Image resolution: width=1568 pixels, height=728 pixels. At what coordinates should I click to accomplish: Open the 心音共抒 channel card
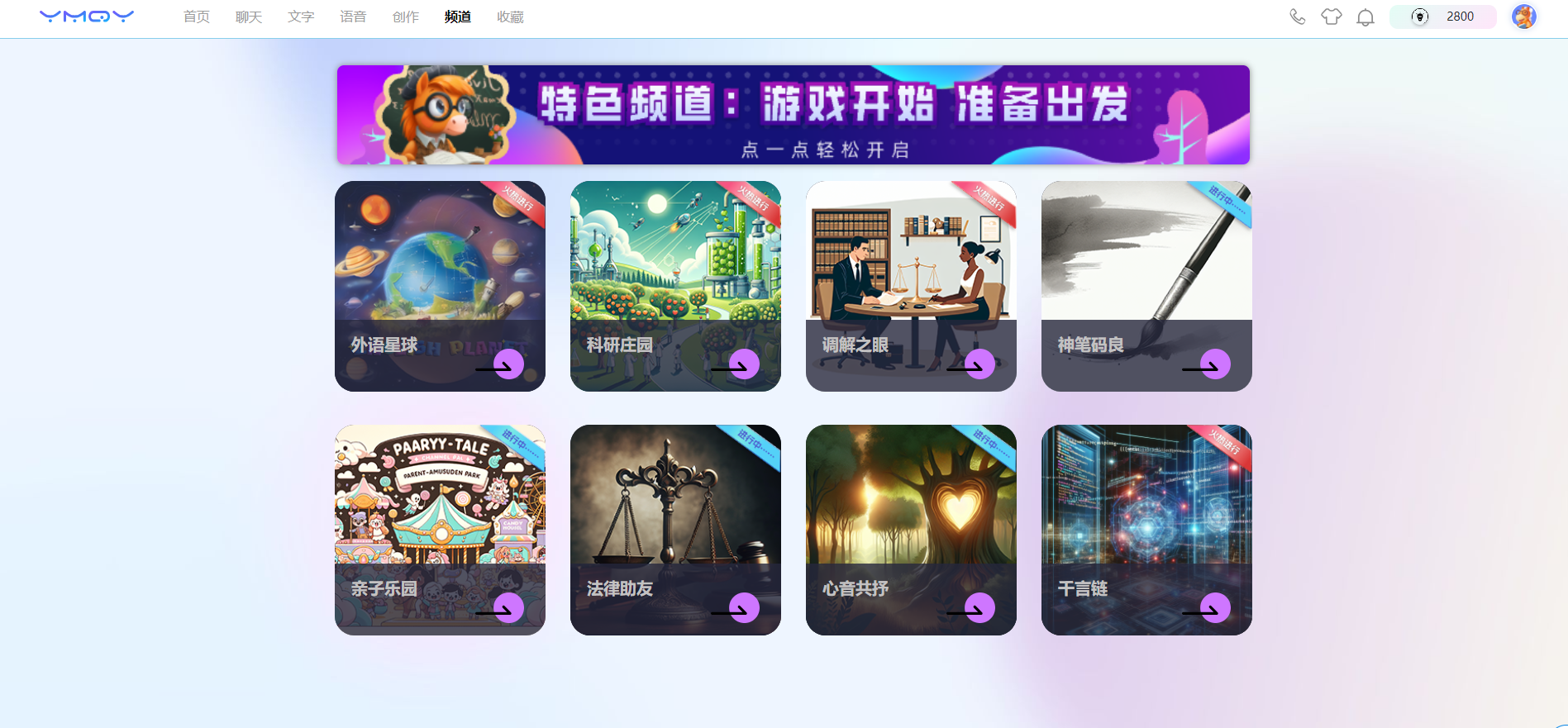tap(911, 530)
